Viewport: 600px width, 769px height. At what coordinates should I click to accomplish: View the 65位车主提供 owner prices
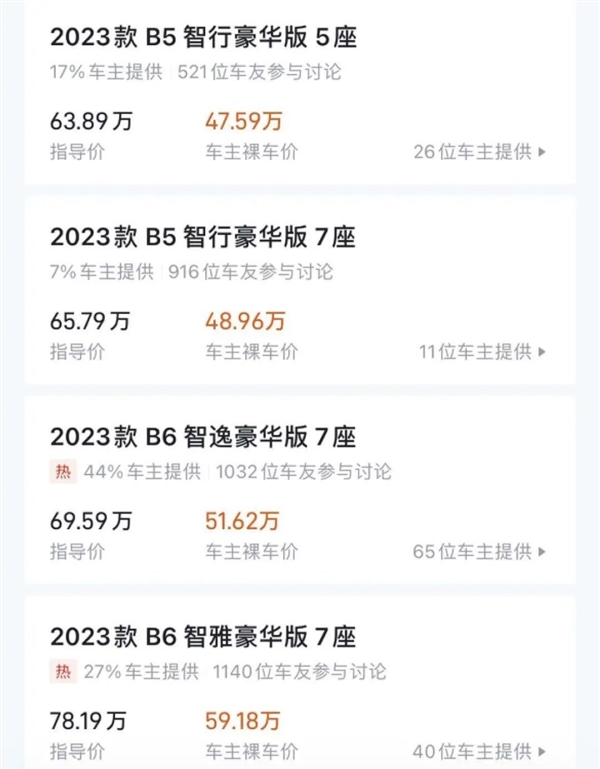(479, 551)
